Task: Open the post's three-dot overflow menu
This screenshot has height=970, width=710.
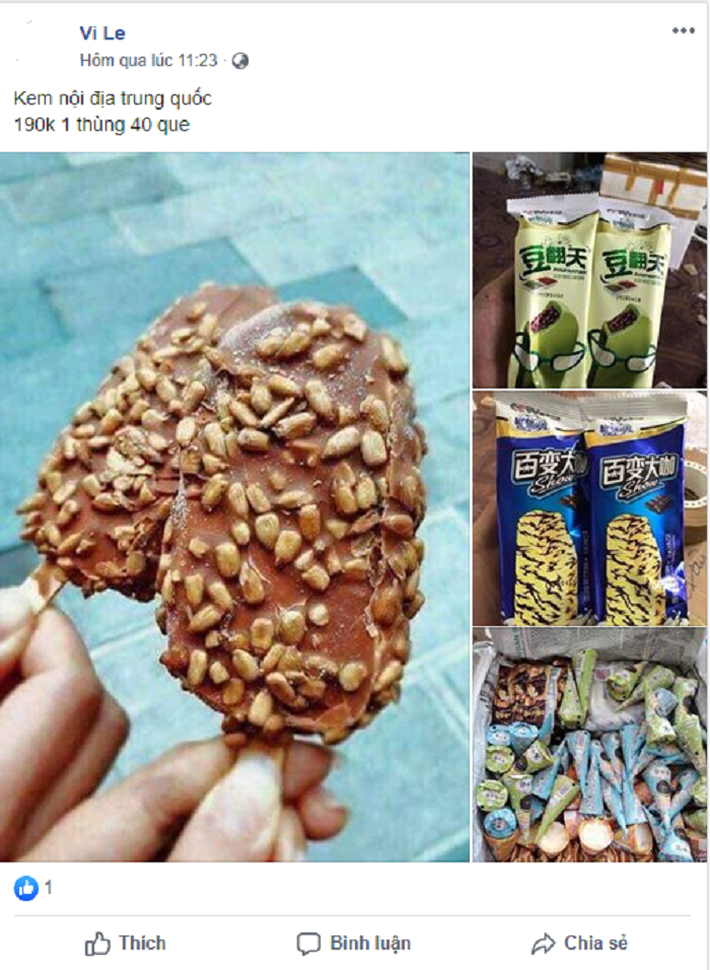Action: point(683,31)
